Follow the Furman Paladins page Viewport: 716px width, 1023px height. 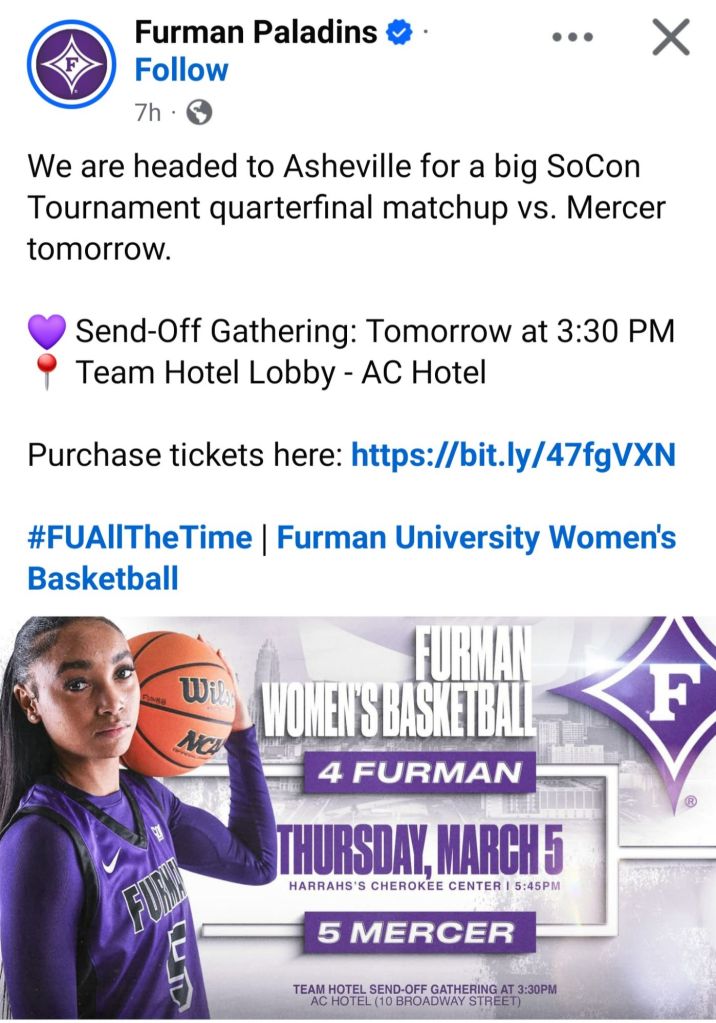181,70
